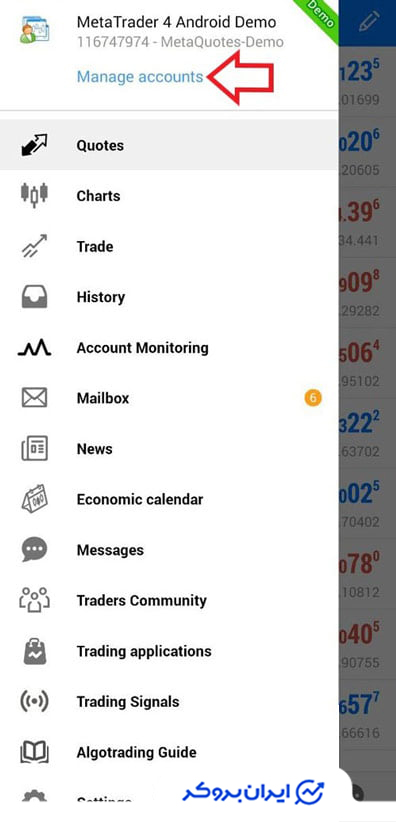Open Trading applications
This screenshot has height=822, width=396.
coord(168,651)
